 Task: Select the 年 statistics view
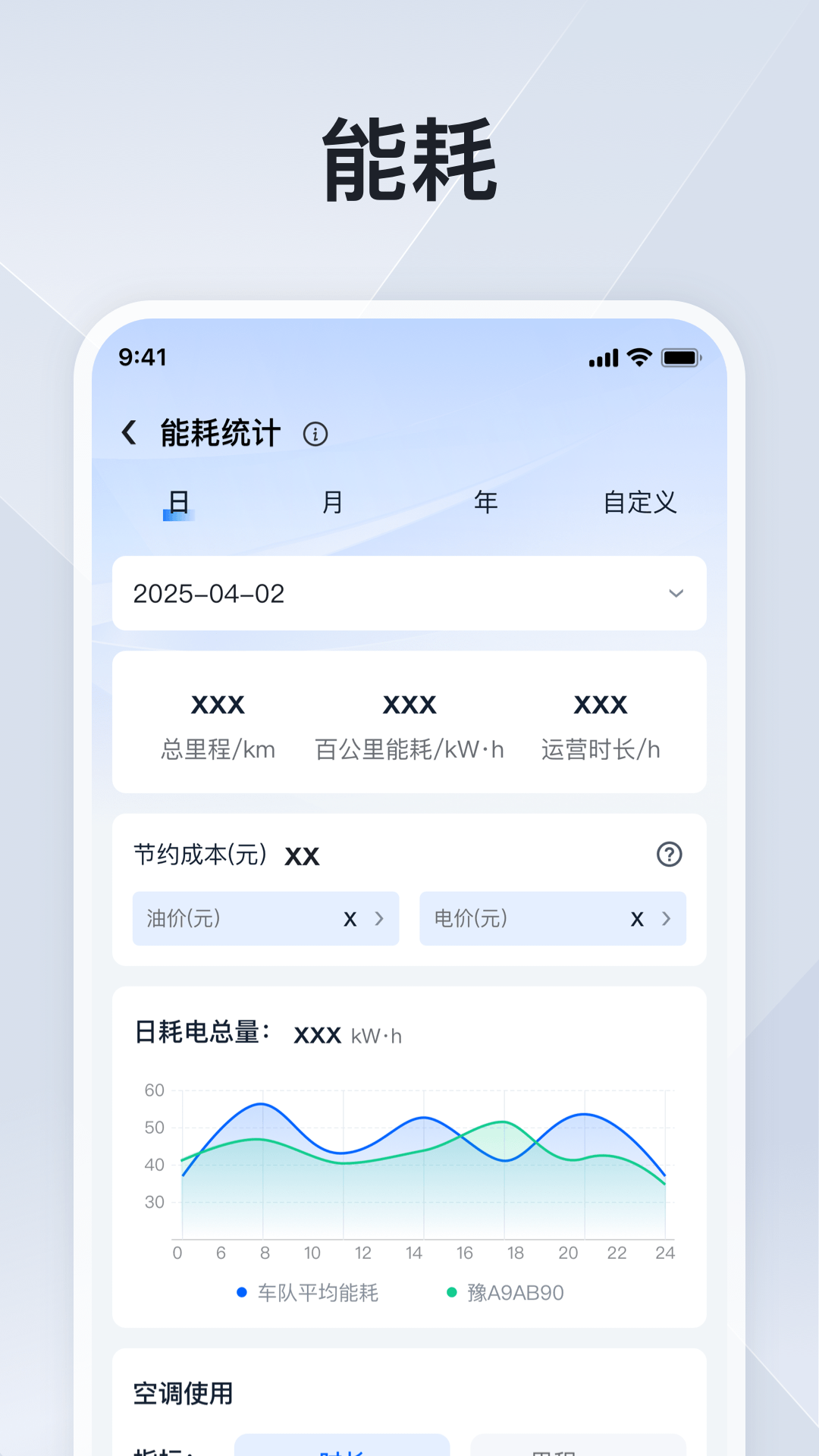pos(485,501)
